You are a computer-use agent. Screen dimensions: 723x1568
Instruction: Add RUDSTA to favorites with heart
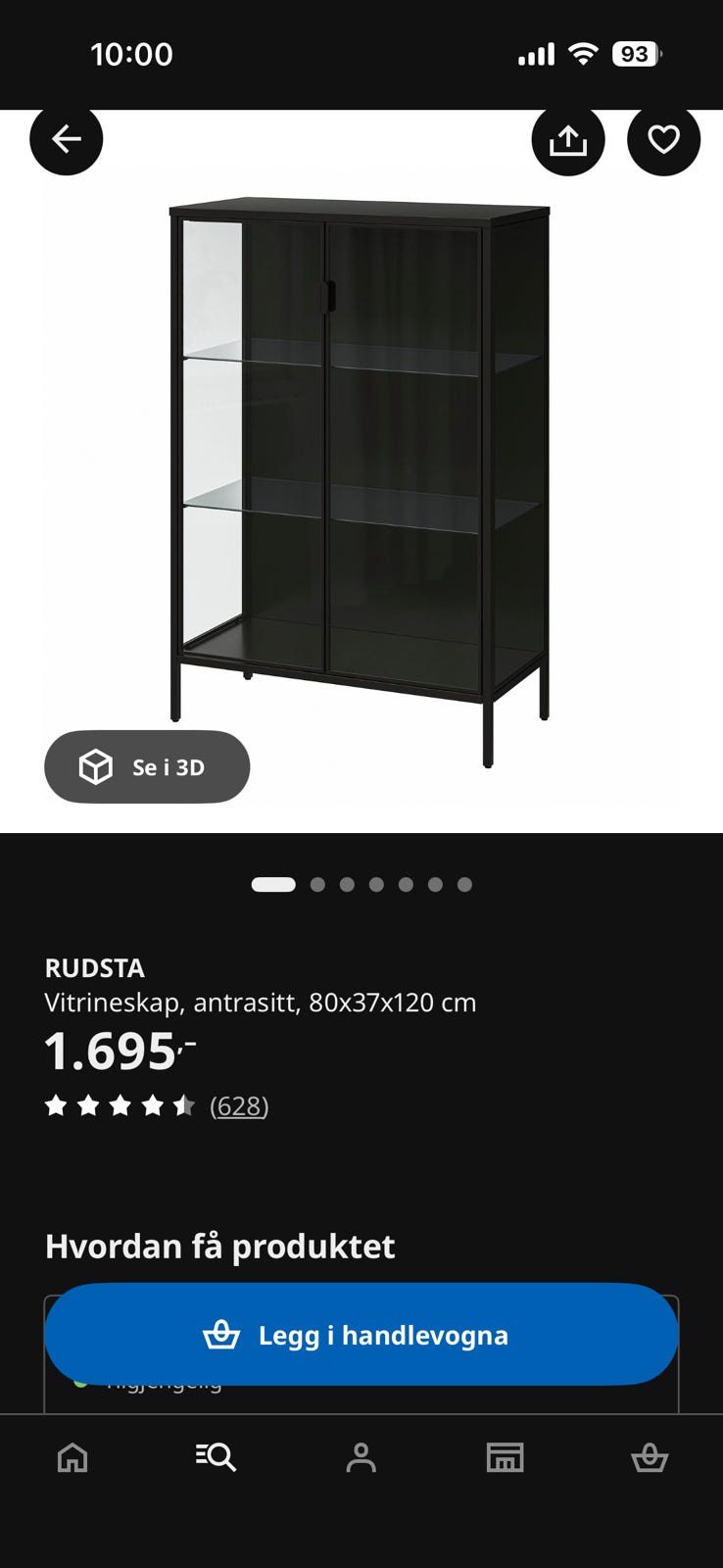click(x=664, y=139)
